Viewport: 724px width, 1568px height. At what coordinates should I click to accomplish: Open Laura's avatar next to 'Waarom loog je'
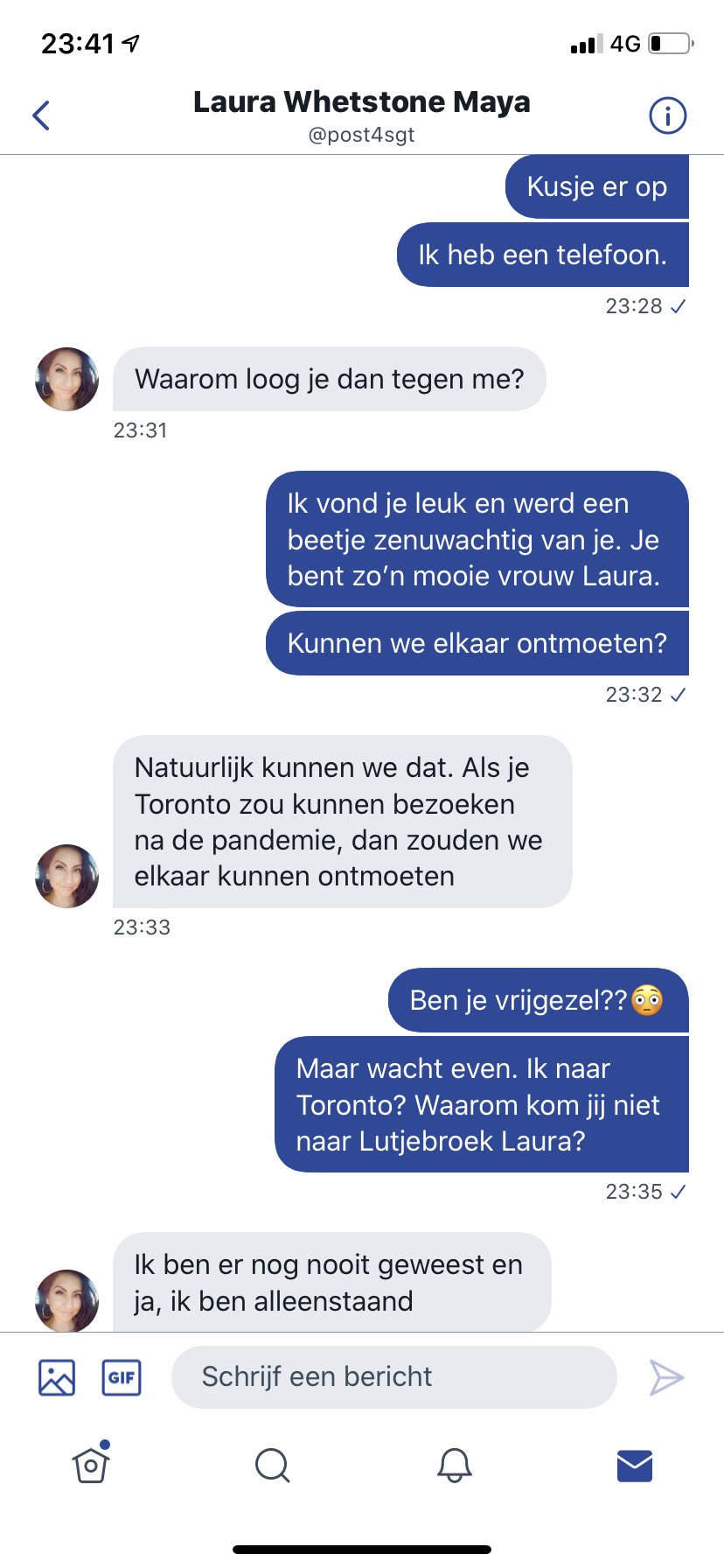click(66, 380)
